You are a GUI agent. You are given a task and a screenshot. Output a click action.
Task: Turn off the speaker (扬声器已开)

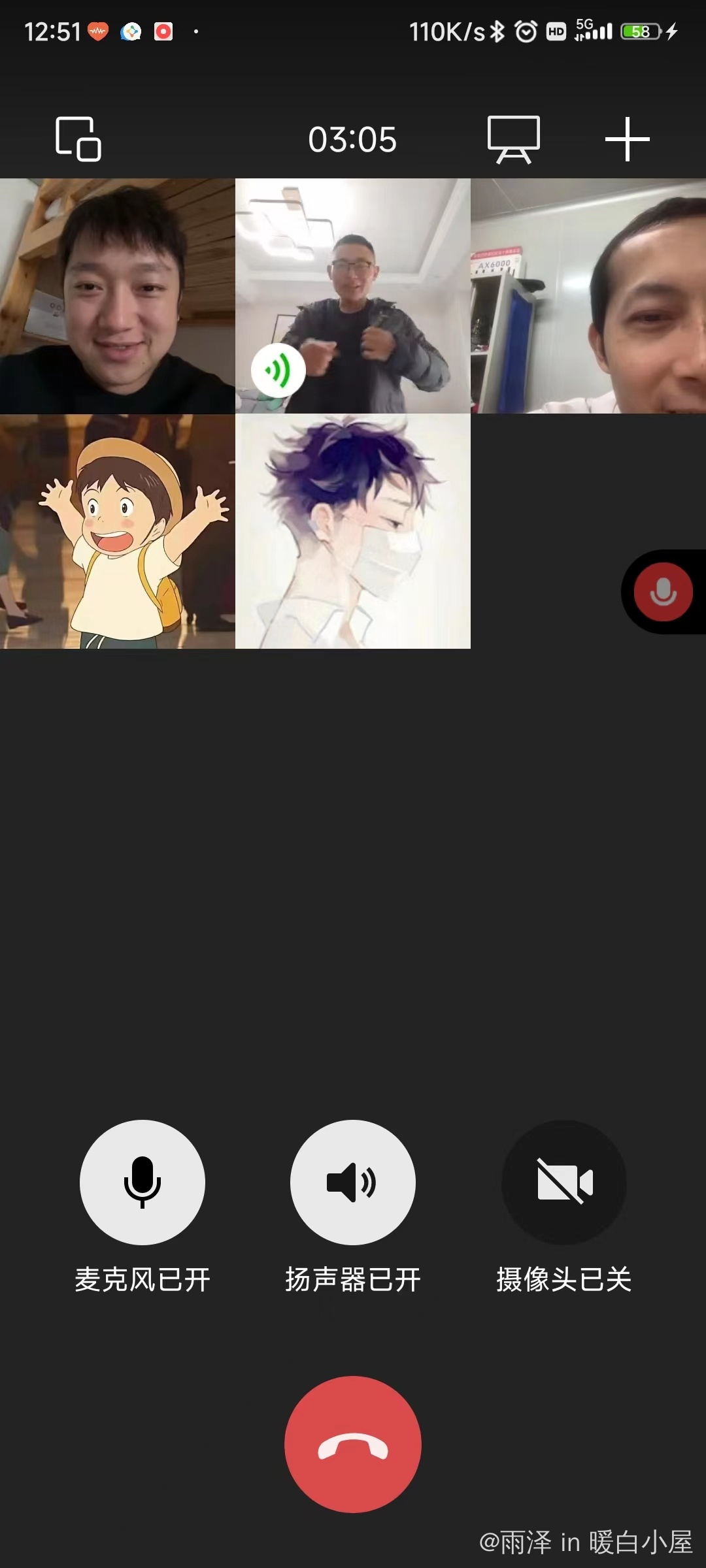tap(352, 1182)
